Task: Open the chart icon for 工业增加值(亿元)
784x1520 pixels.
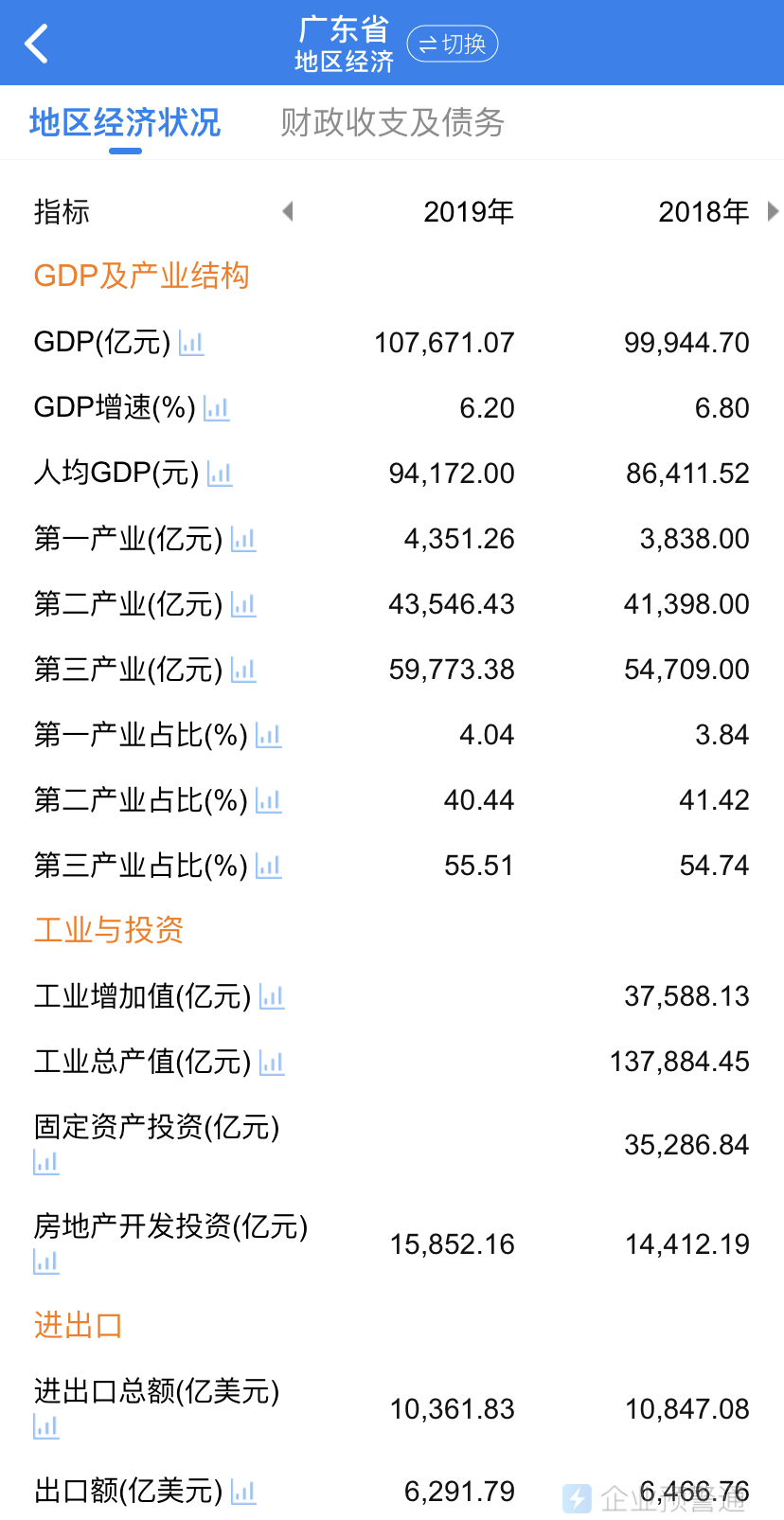Action: point(272,996)
